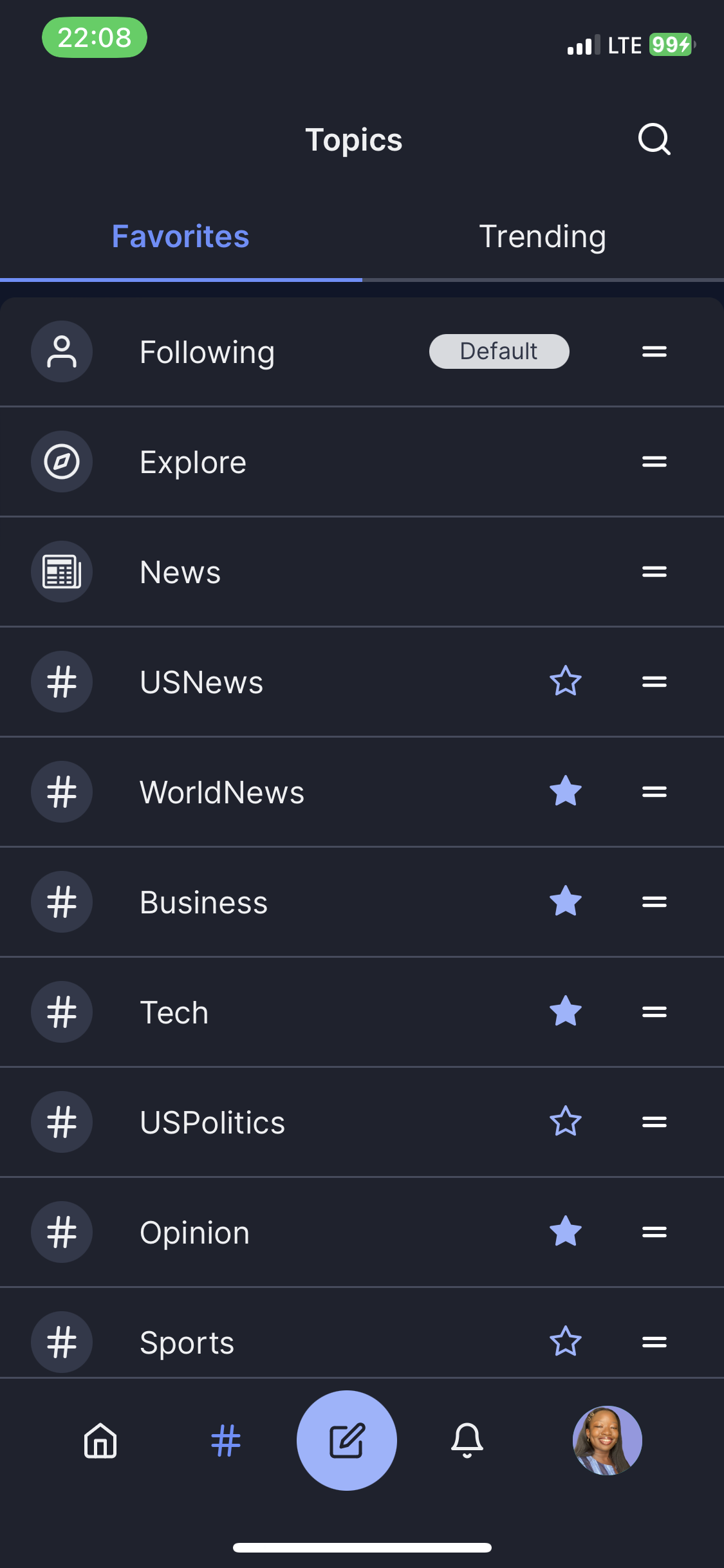Favorite the USNews topic star
Screen dimensions: 724x1568
pyautogui.click(x=566, y=681)
